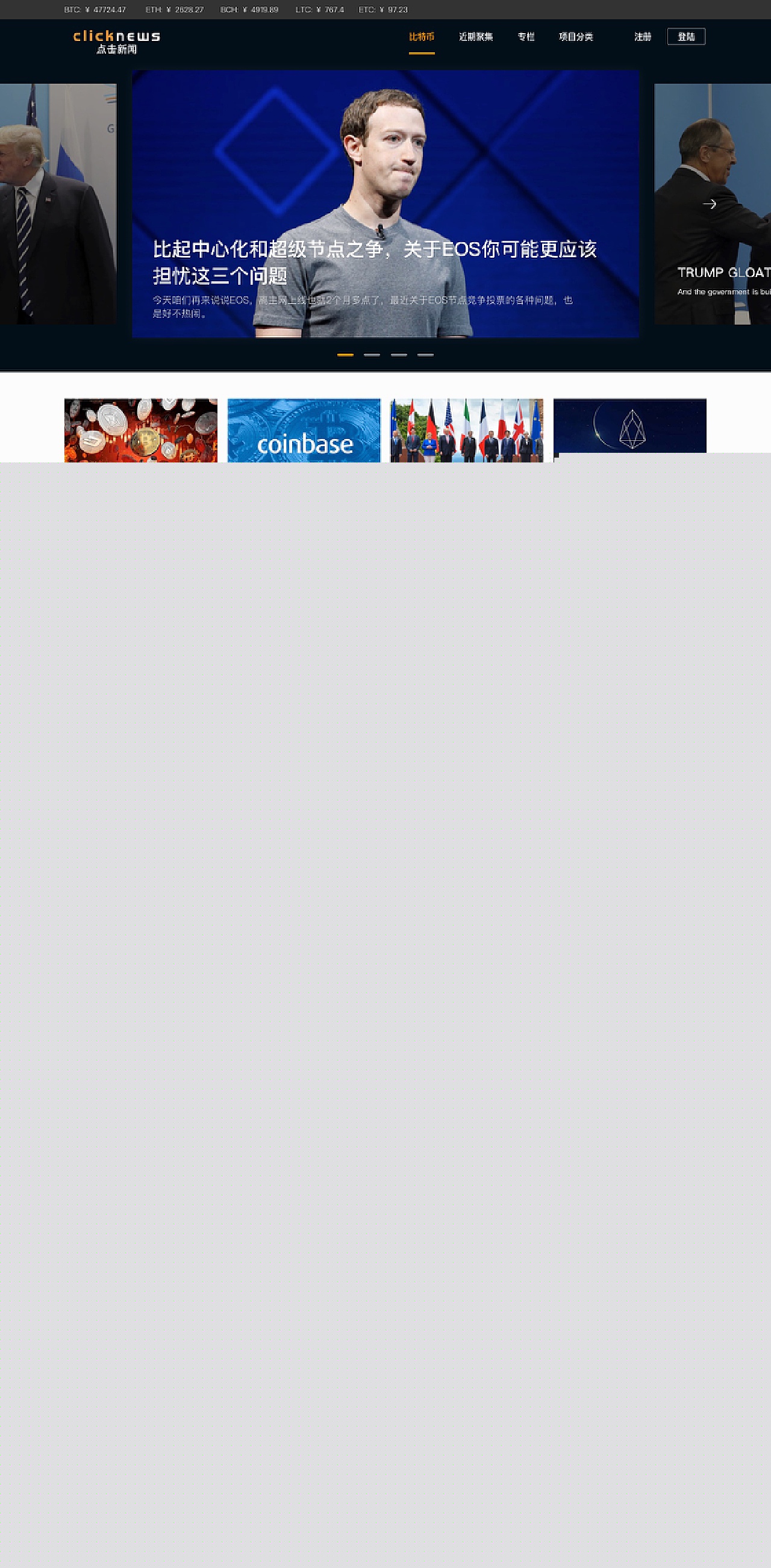Open the article with EOS logo image

click(629, 426)
